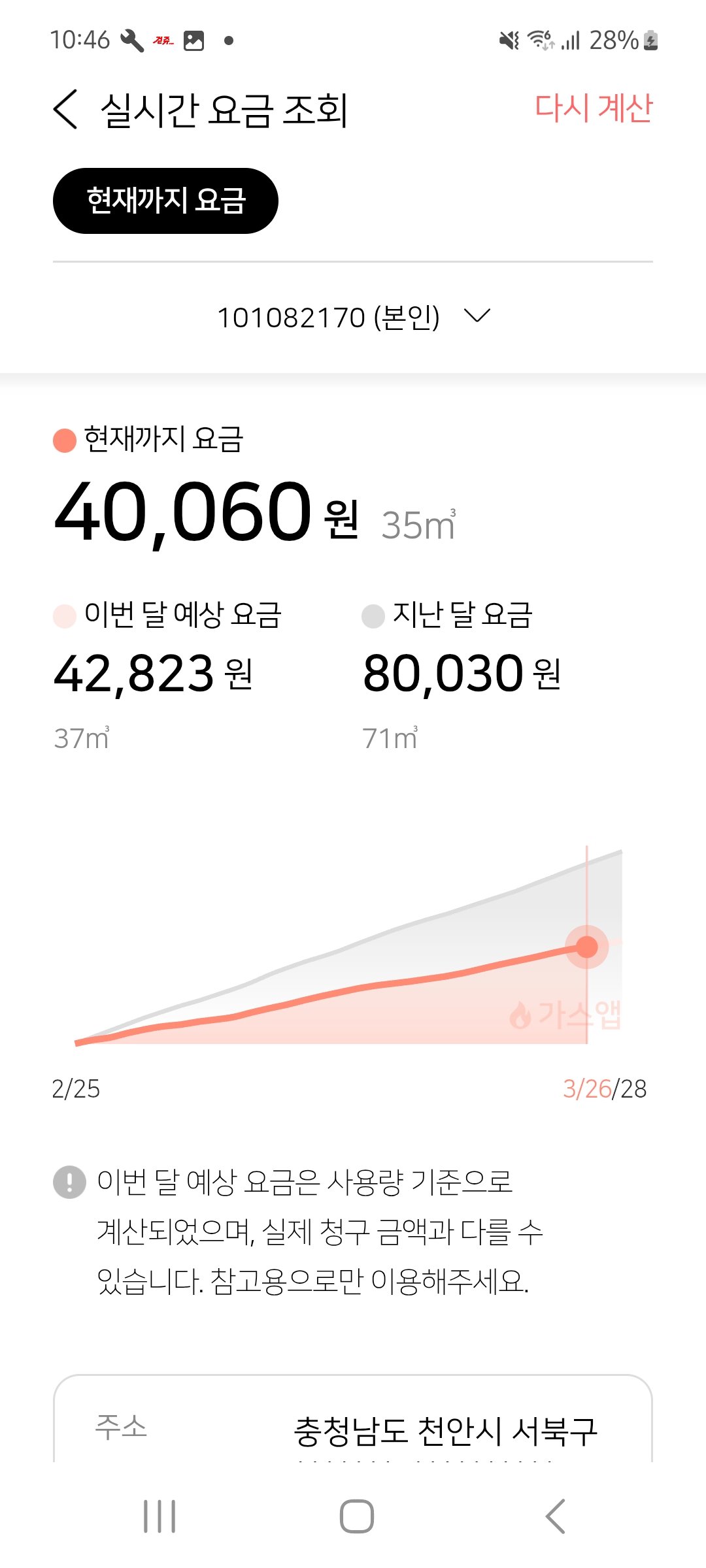Go to the system home screen

[x=356, y=1516]
